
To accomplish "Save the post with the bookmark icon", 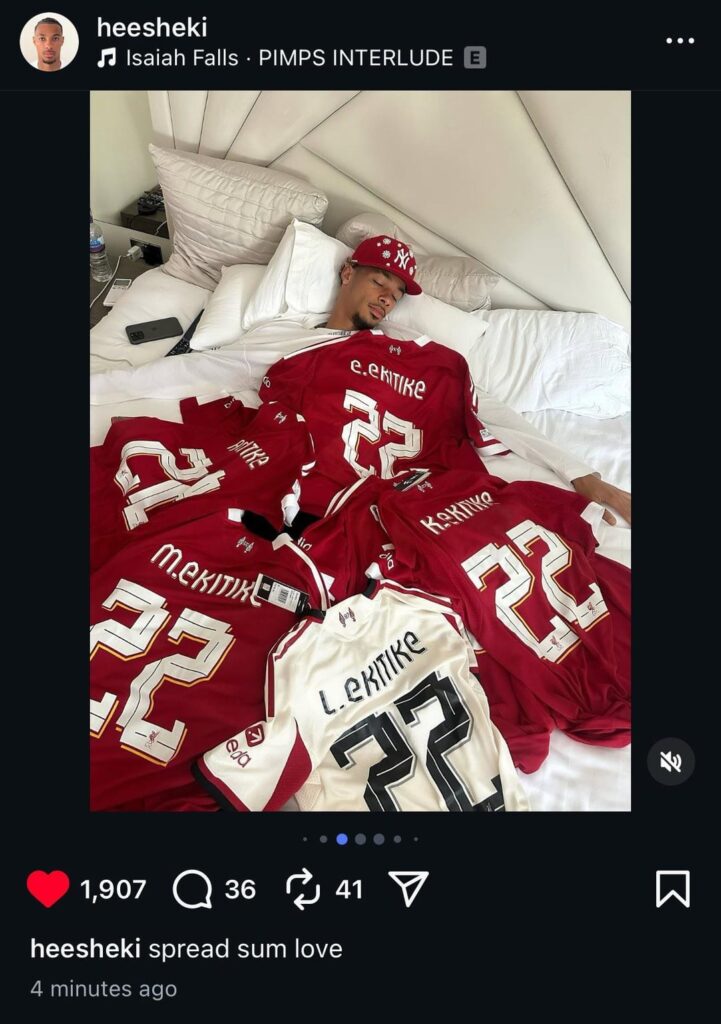I will point(672,889).
